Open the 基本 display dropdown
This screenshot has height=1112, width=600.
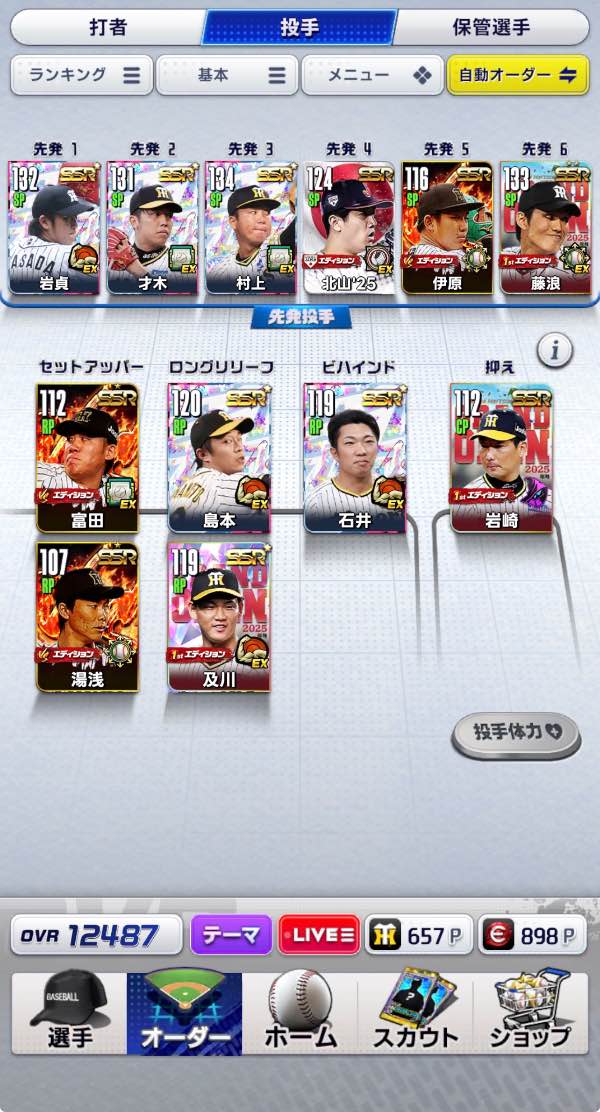[x=227, y=75]
